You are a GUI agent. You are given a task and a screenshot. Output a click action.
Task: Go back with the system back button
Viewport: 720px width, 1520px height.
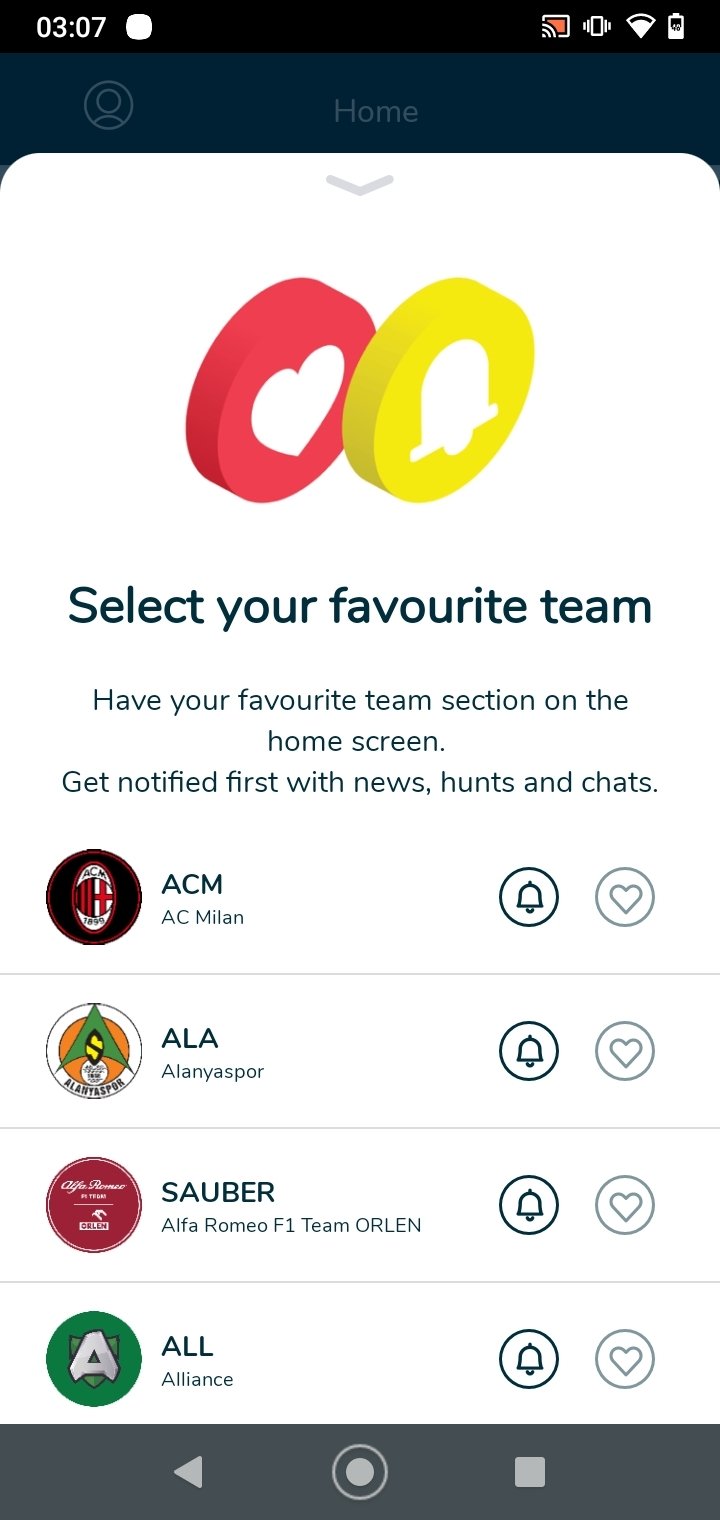pos(188,1472)
